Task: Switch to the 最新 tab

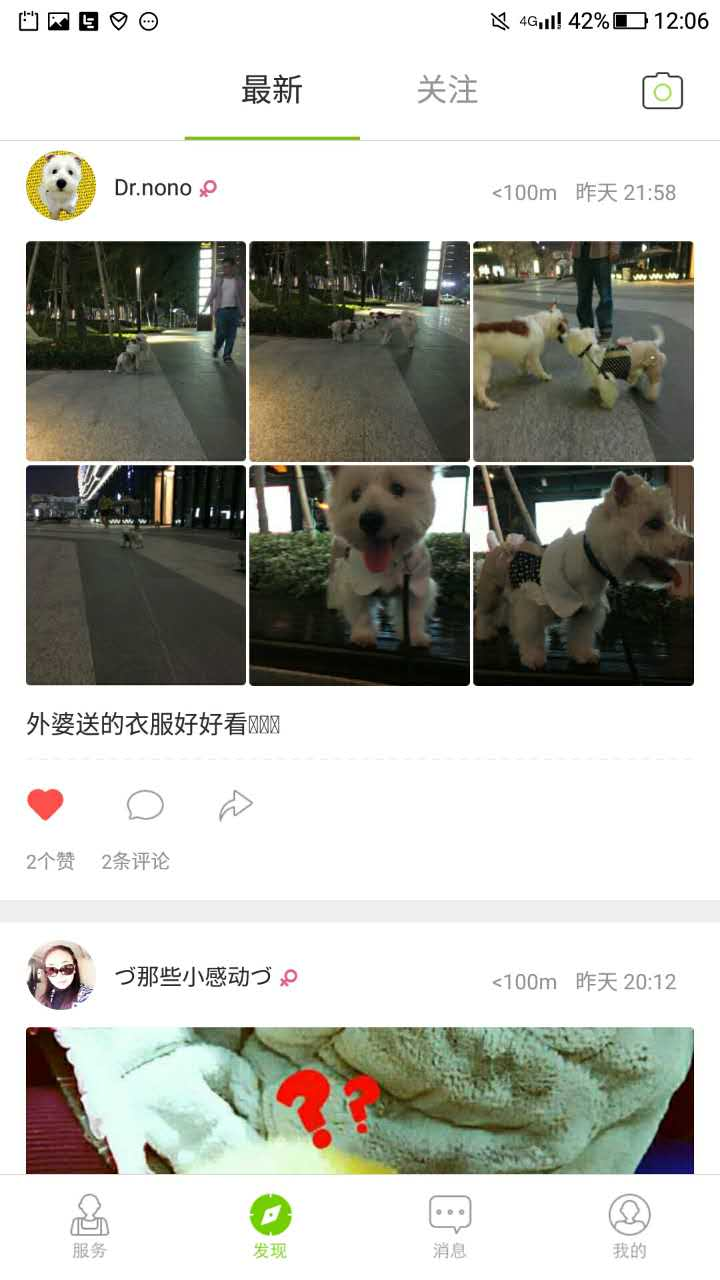Action: (x=272, y=91)
